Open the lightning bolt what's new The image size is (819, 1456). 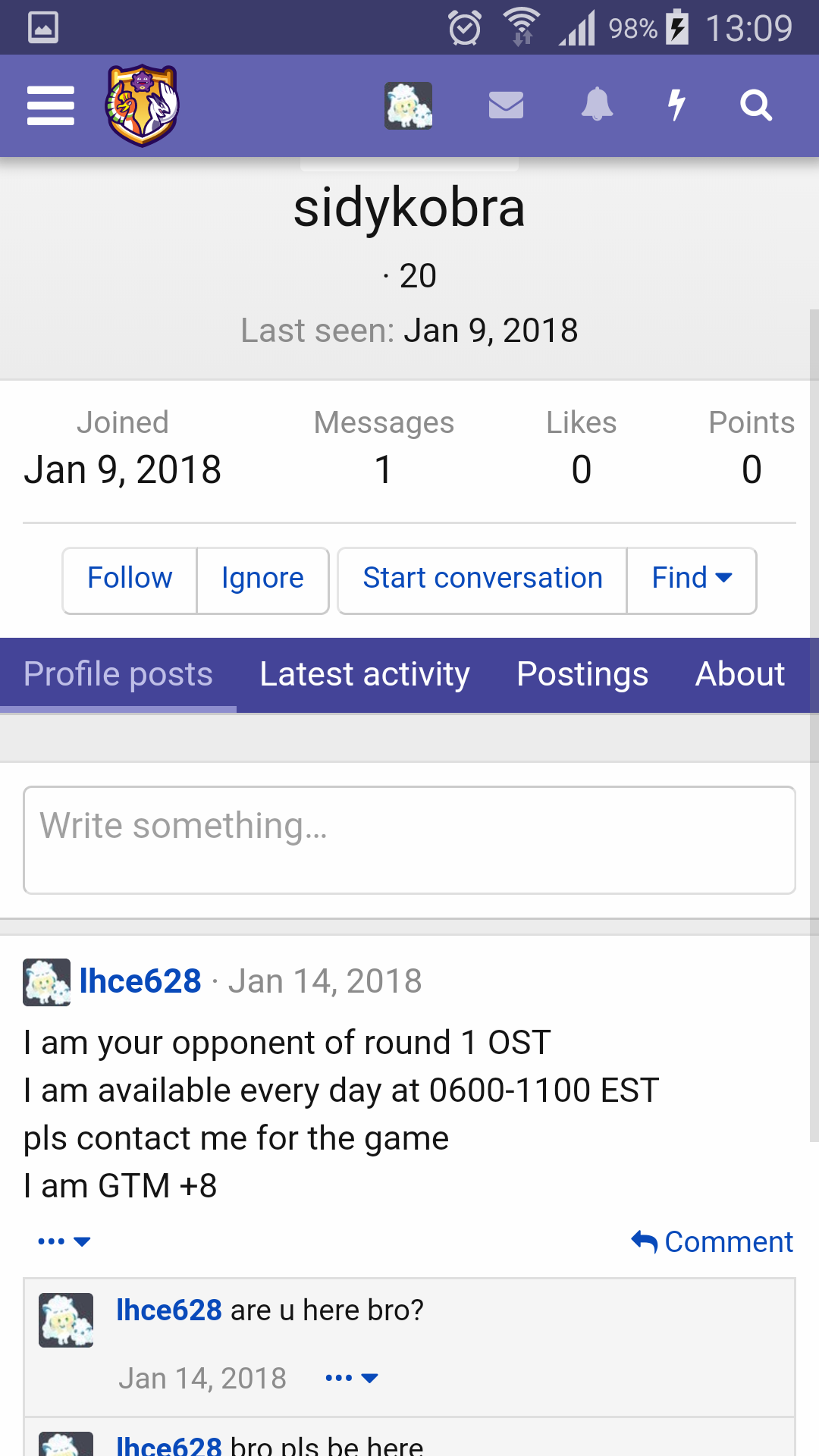676,105
